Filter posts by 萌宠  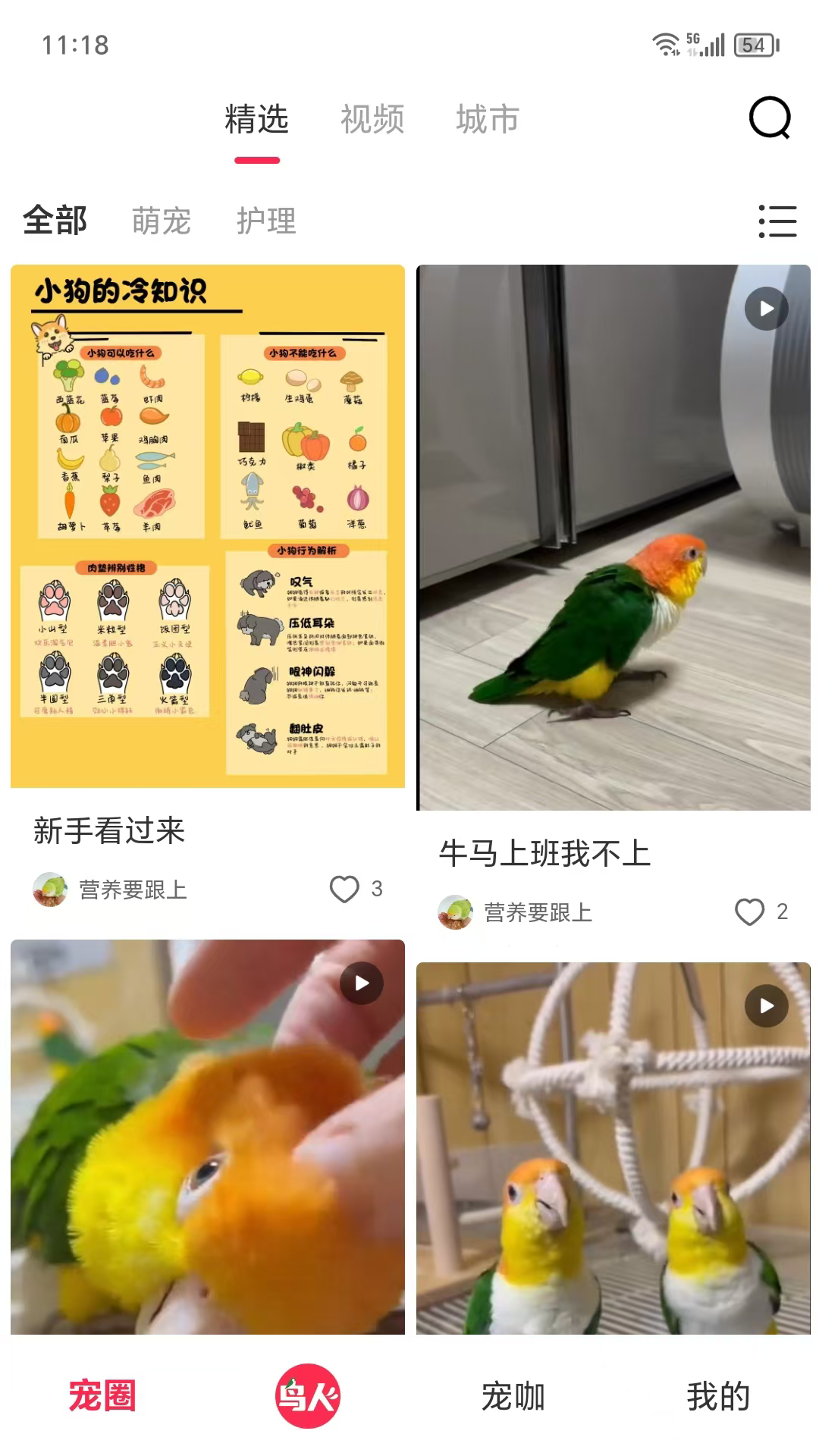161,221
